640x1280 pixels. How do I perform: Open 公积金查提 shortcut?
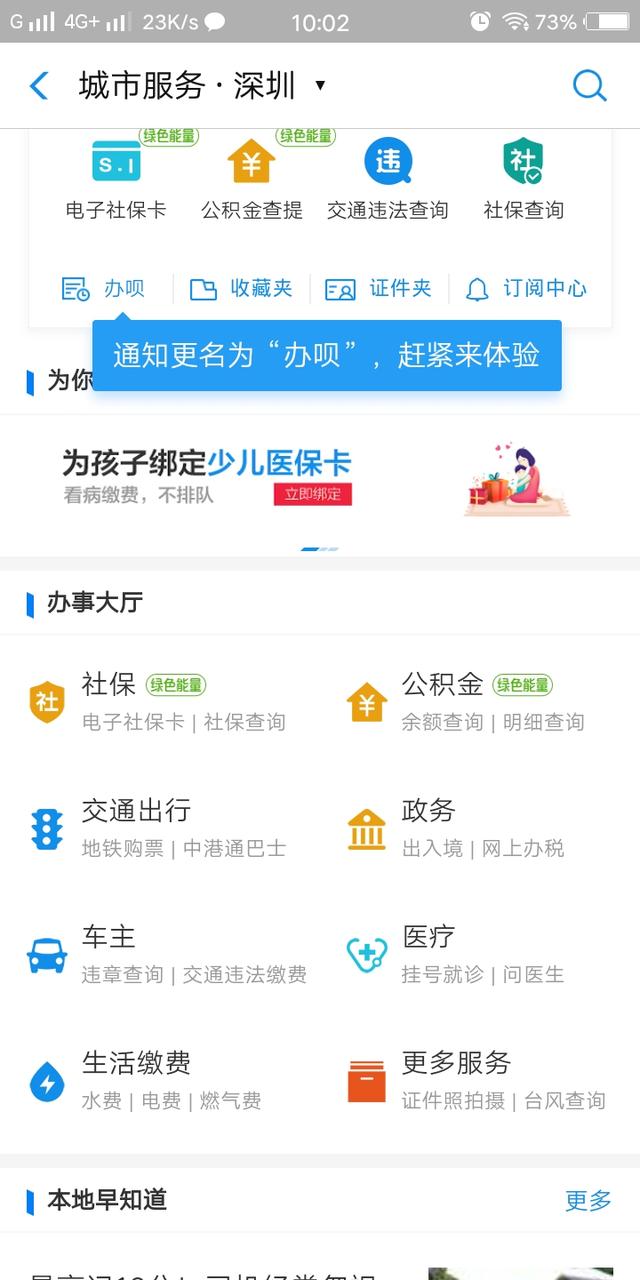252,180
